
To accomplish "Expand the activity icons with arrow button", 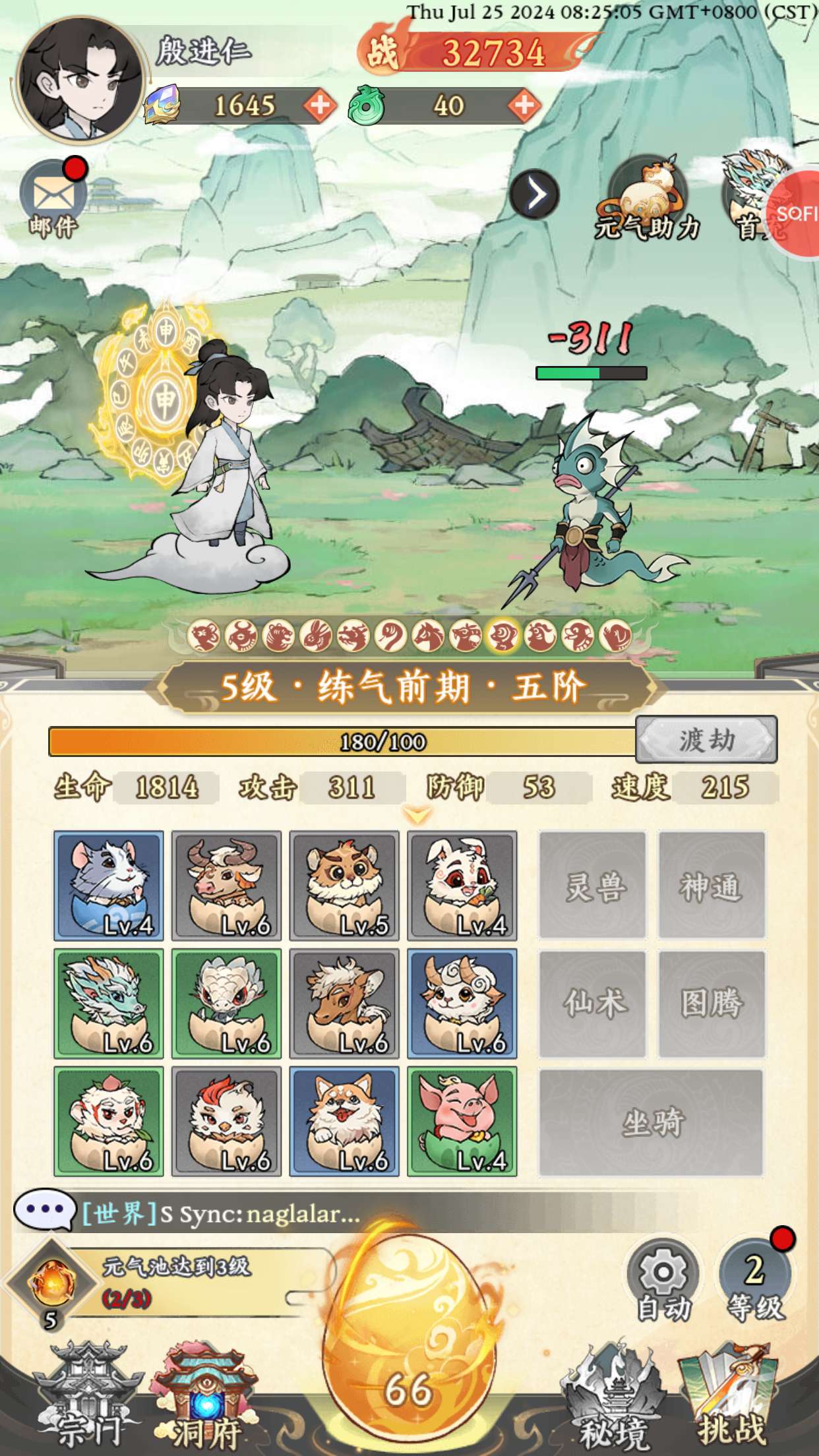I will (x=534, y=195).
